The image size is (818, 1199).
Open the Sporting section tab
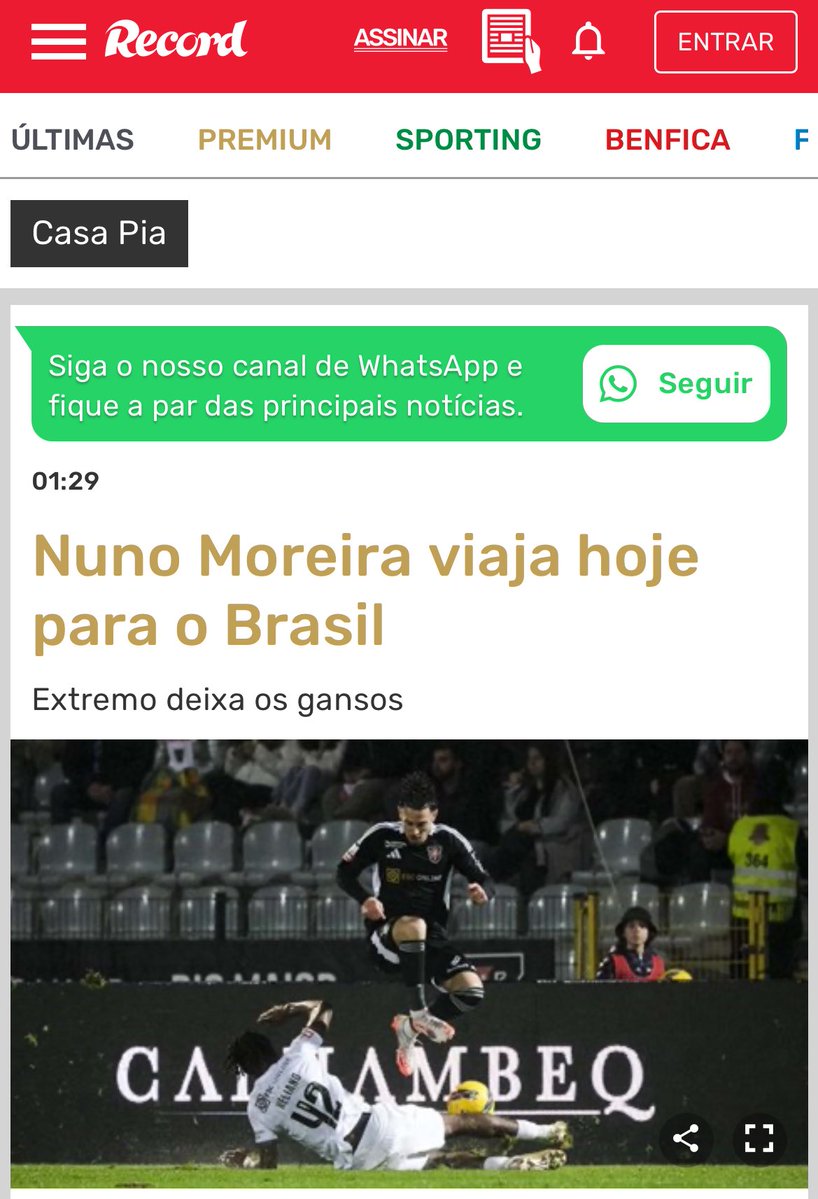tap(468, 139)
